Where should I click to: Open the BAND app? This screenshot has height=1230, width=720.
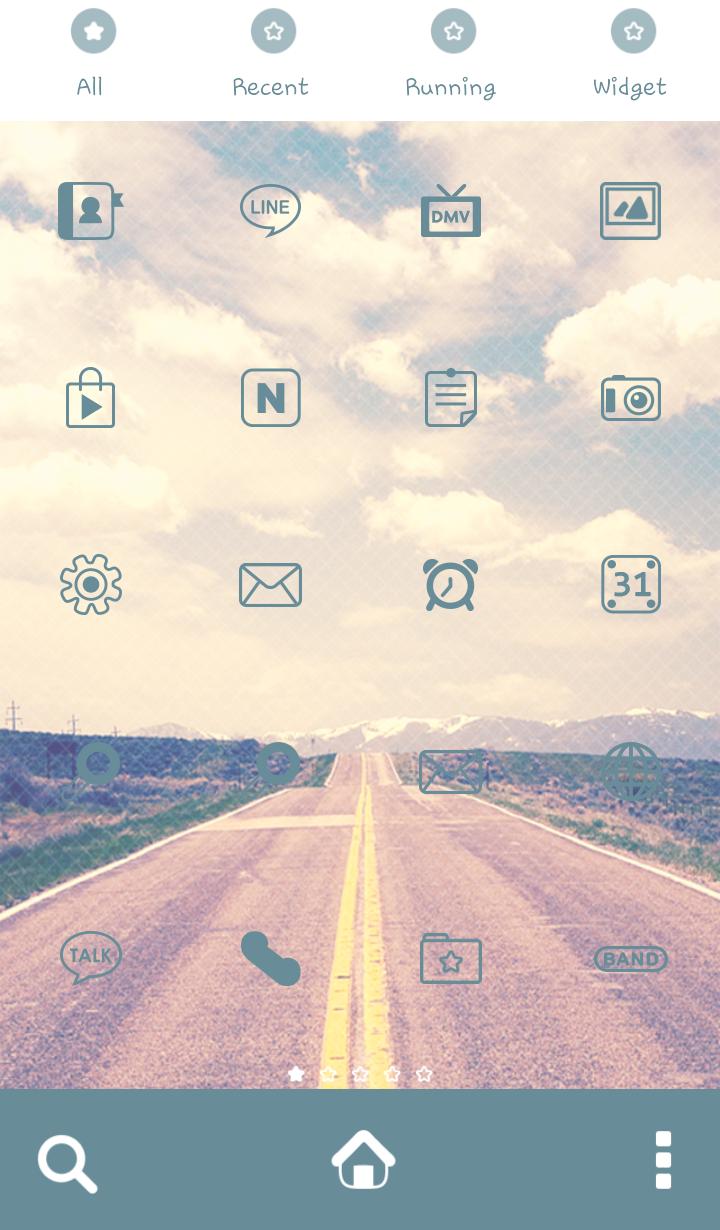click(630, 957)
